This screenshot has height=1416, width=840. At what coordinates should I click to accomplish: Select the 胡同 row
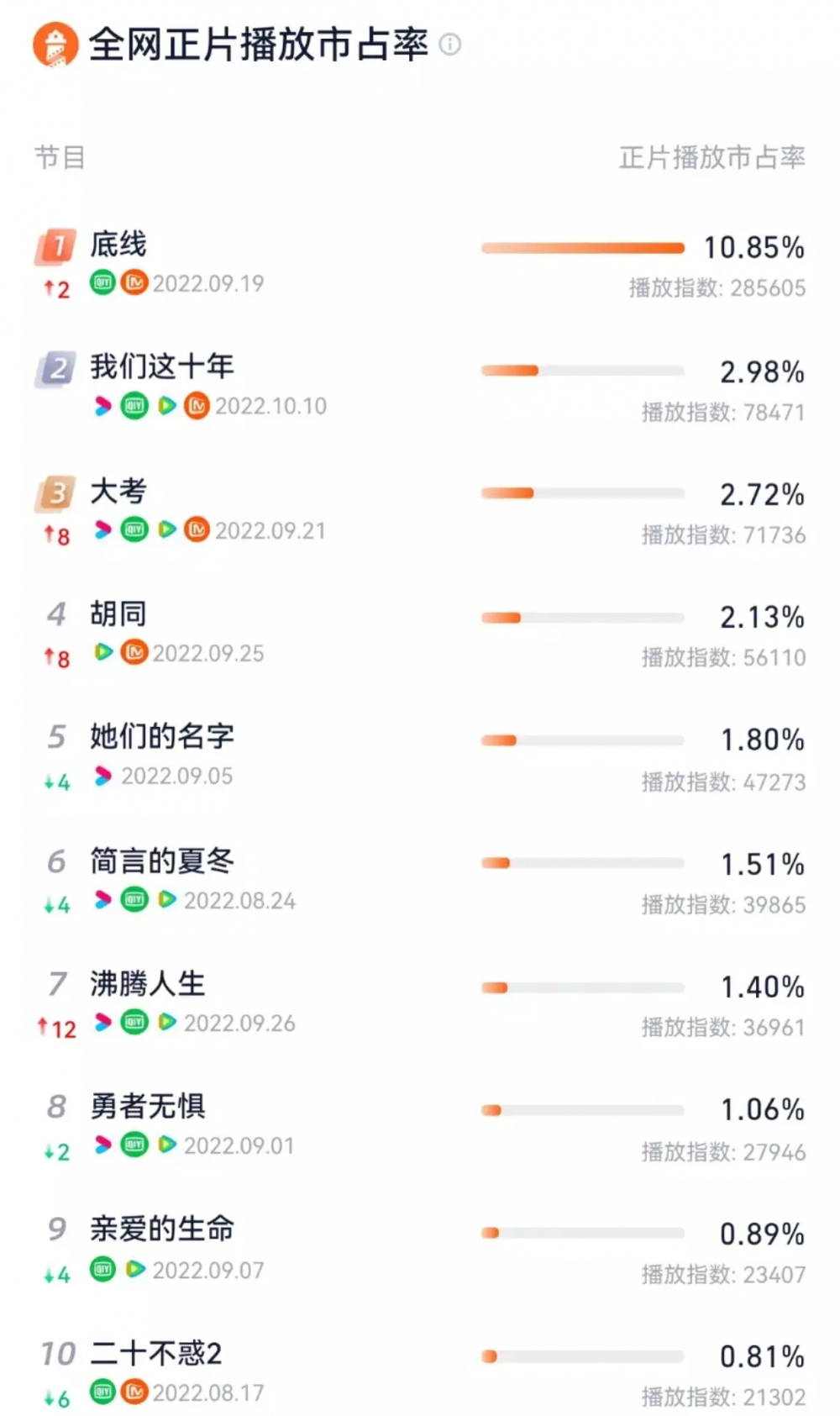(118, 614)
